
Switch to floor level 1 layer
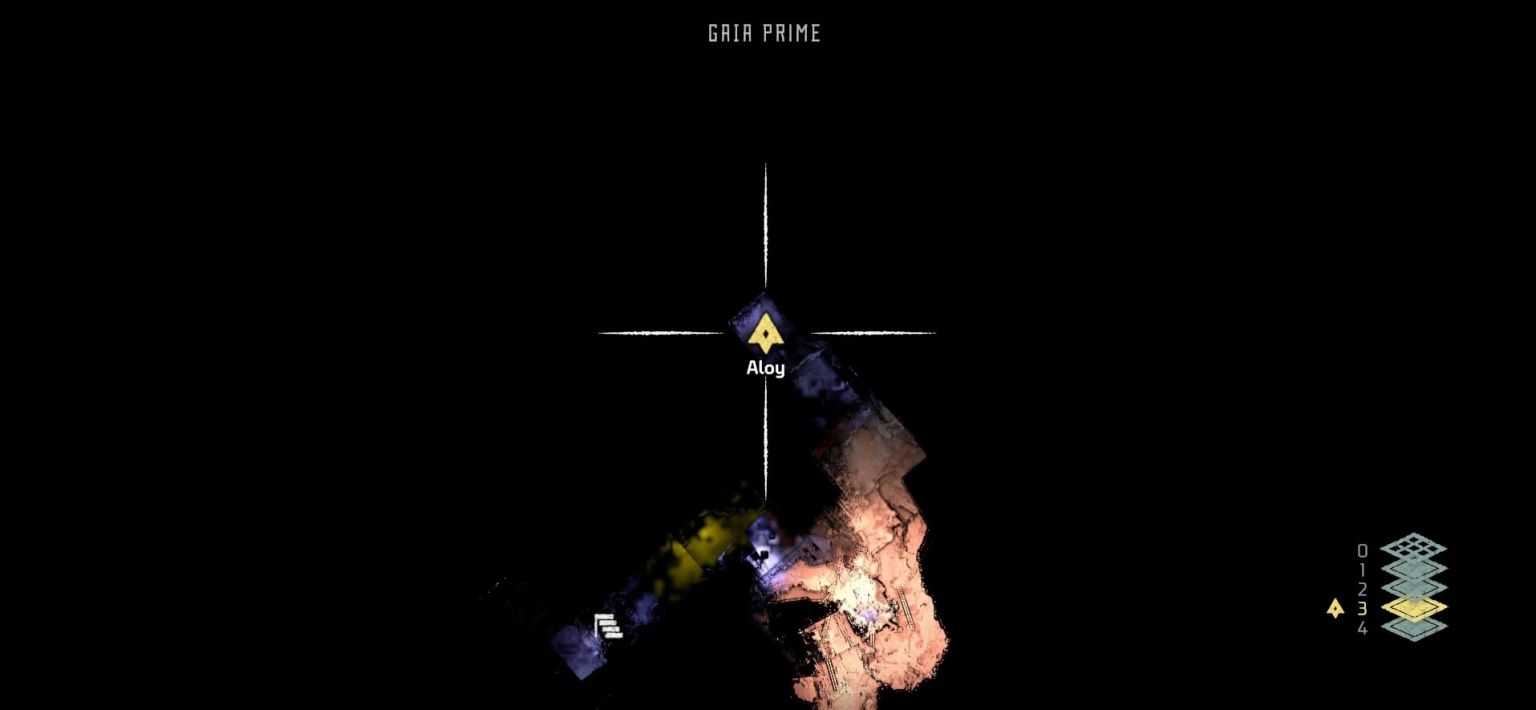1413,569
